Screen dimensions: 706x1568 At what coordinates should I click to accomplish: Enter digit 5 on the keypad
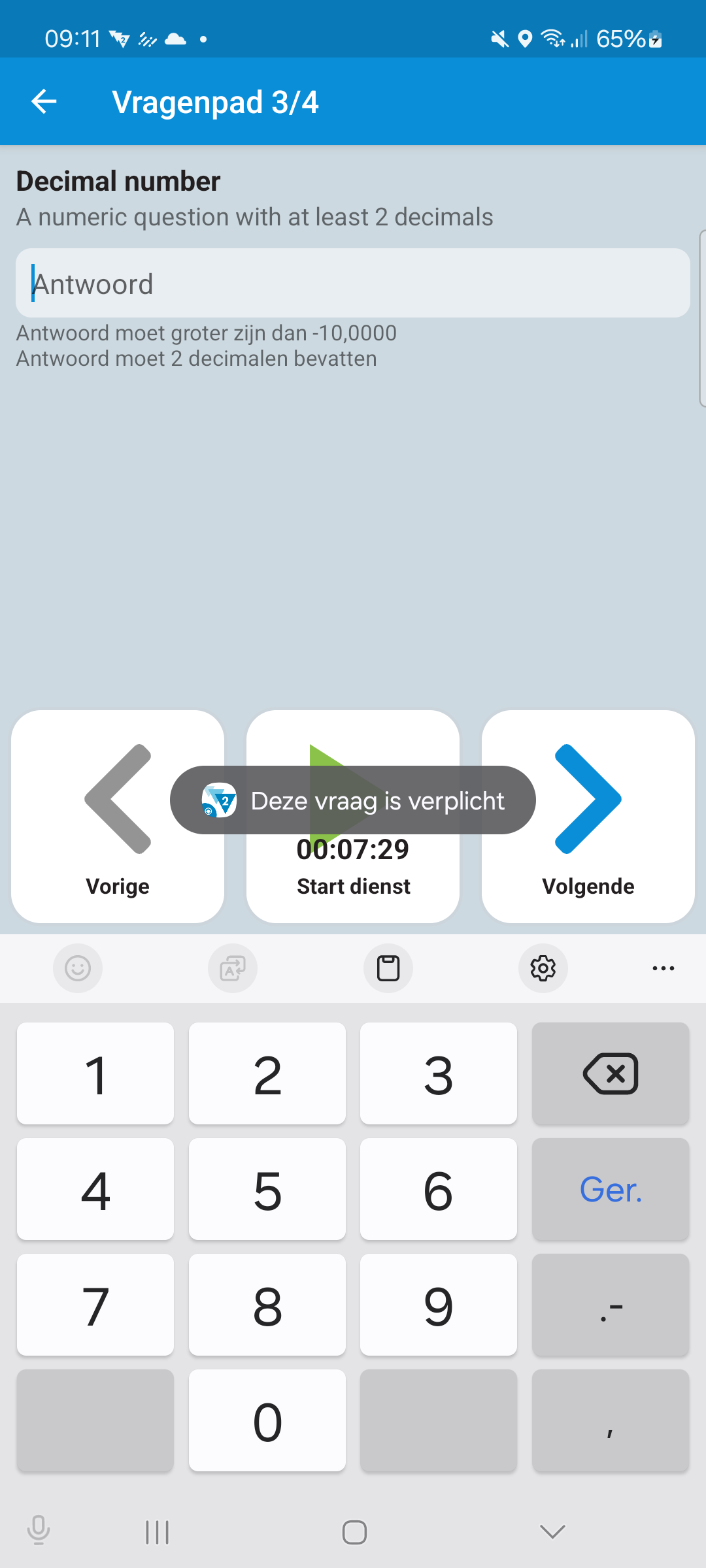[267, 1190]
